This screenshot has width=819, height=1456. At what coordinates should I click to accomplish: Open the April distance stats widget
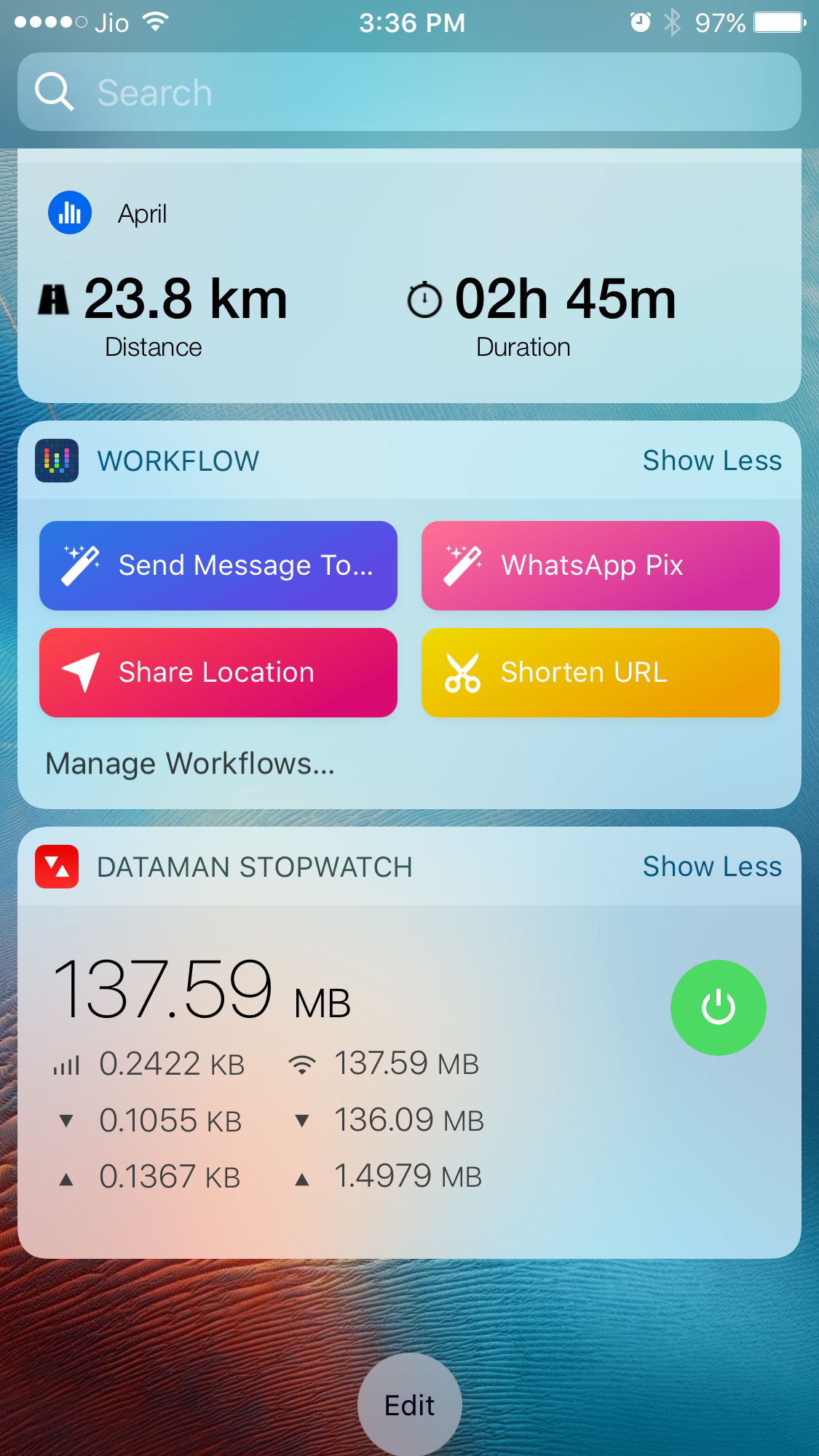click(x=409, y=291)
